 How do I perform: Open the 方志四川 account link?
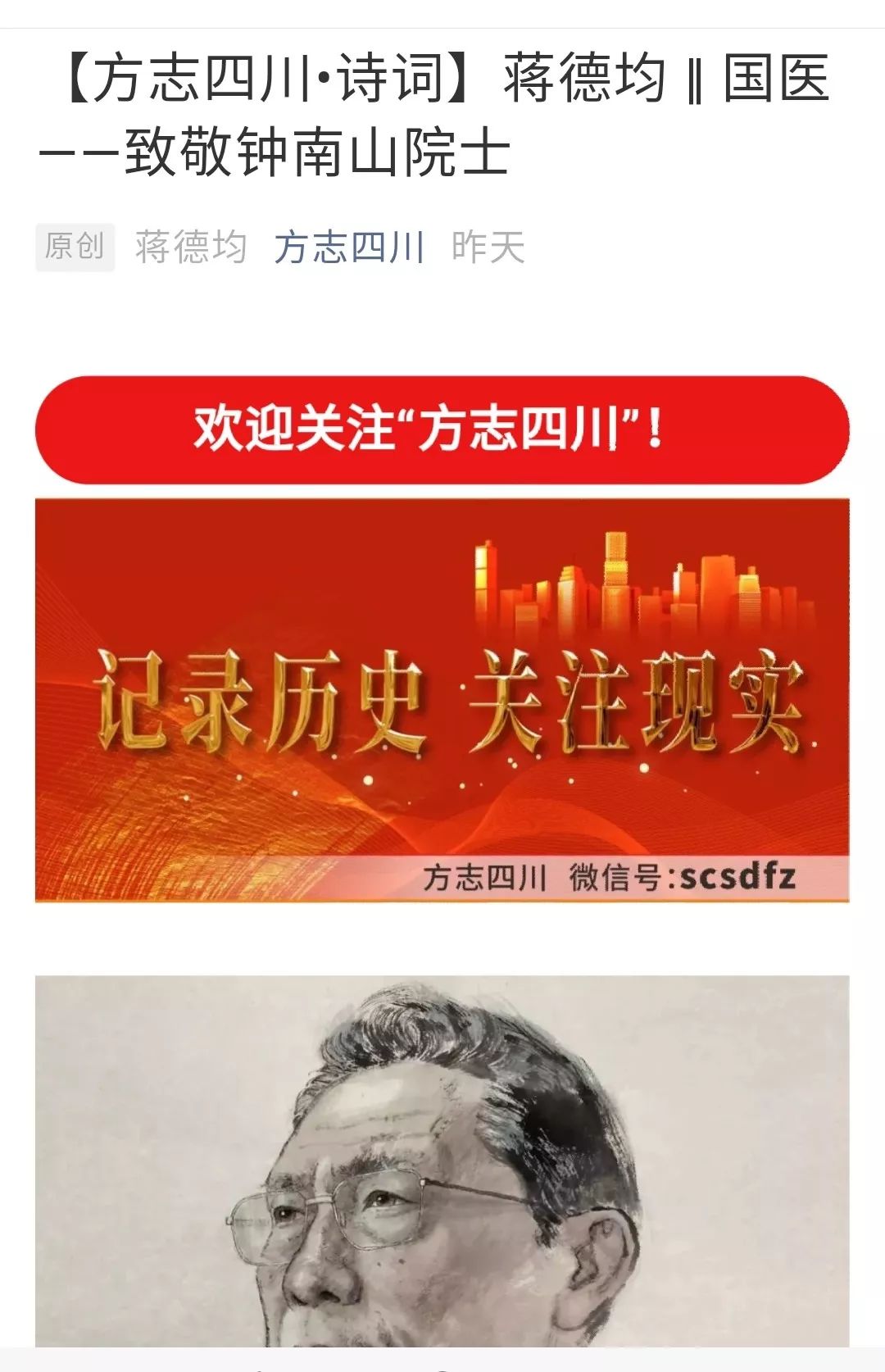[349, 247]
